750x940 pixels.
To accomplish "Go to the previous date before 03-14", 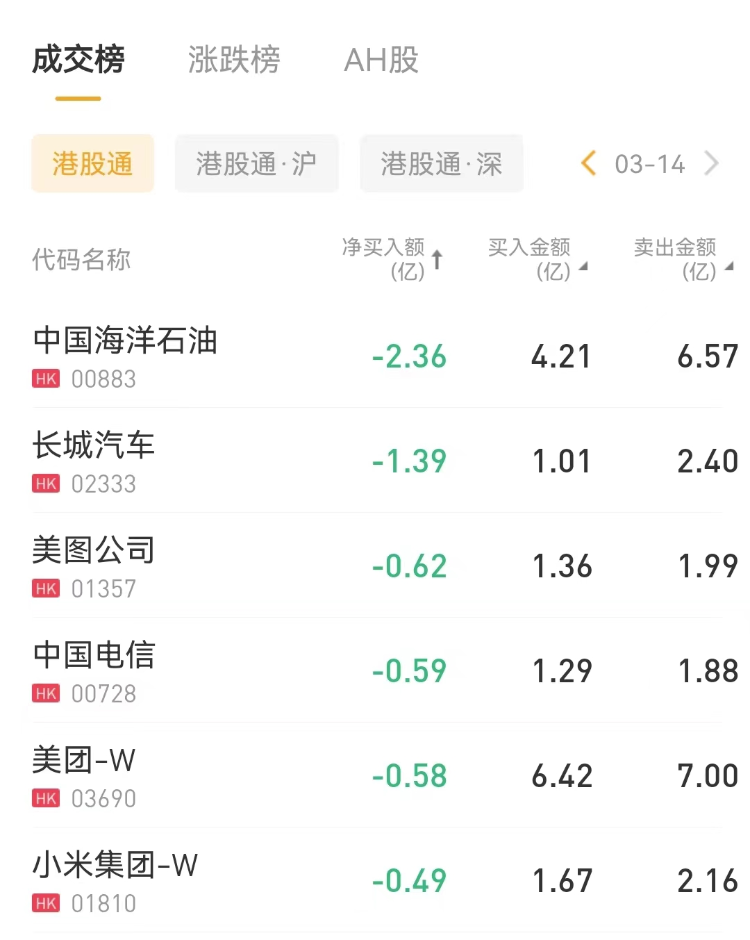I will [589, 164].
